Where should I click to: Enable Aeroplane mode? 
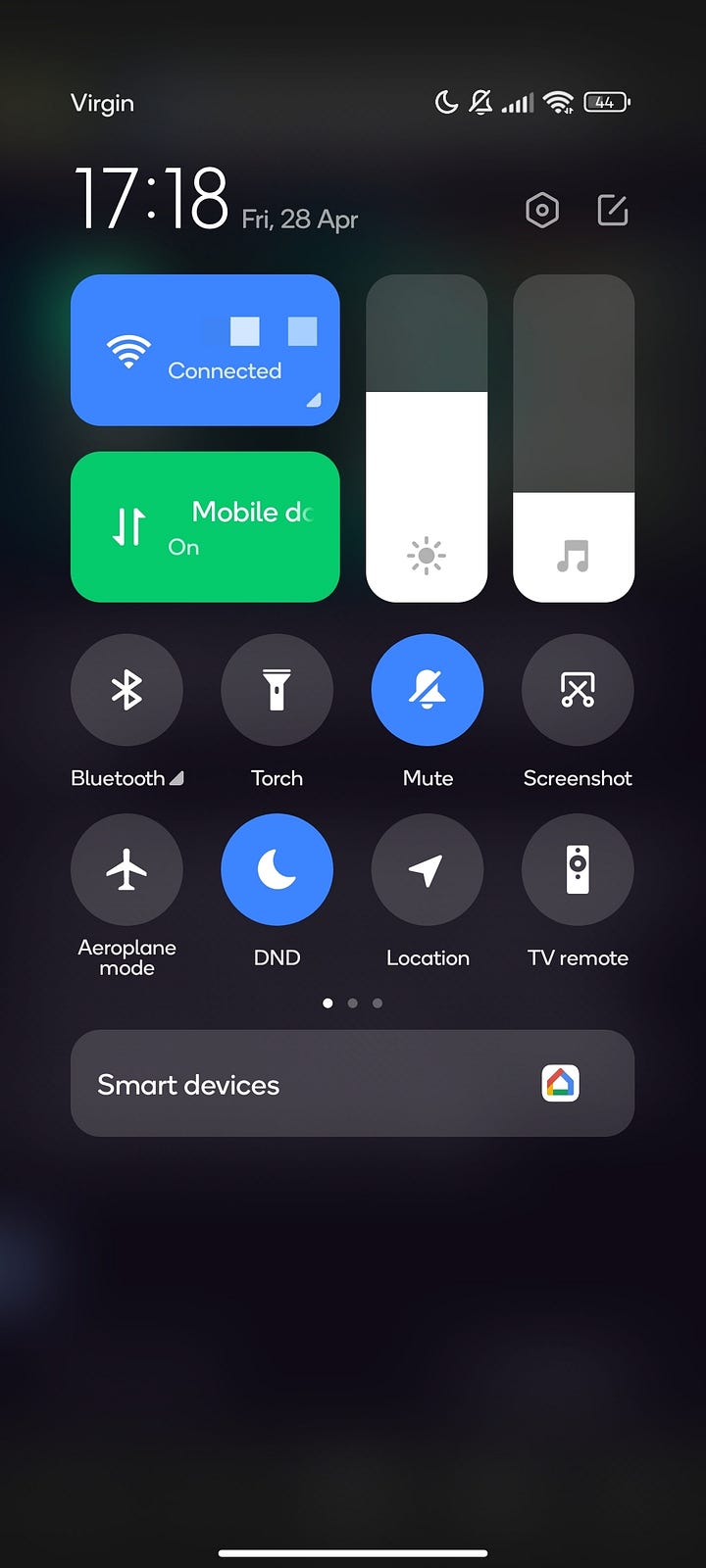point(126,869)
